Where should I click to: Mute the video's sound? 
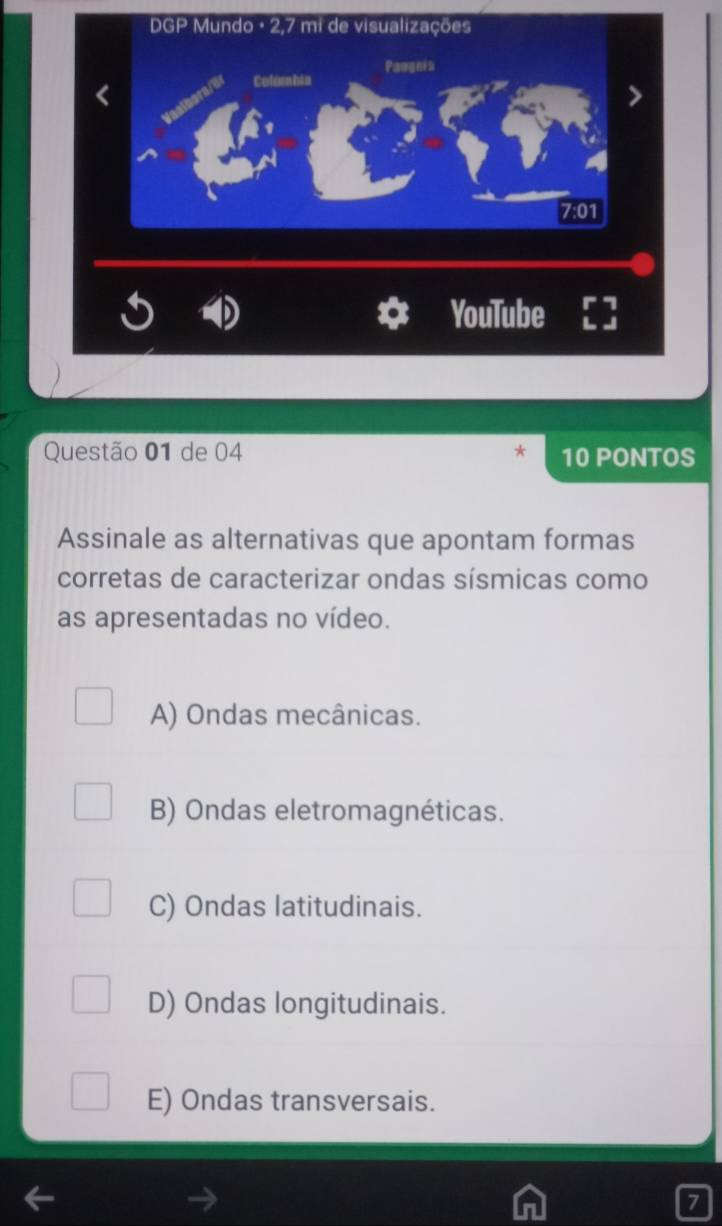pyautogui.click(x=223, y=316)
